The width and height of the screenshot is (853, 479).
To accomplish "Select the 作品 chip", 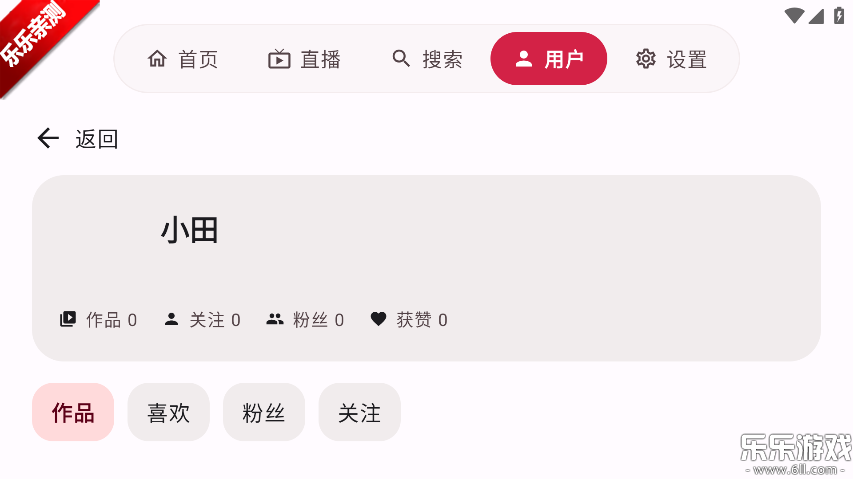I will point(73,412).
